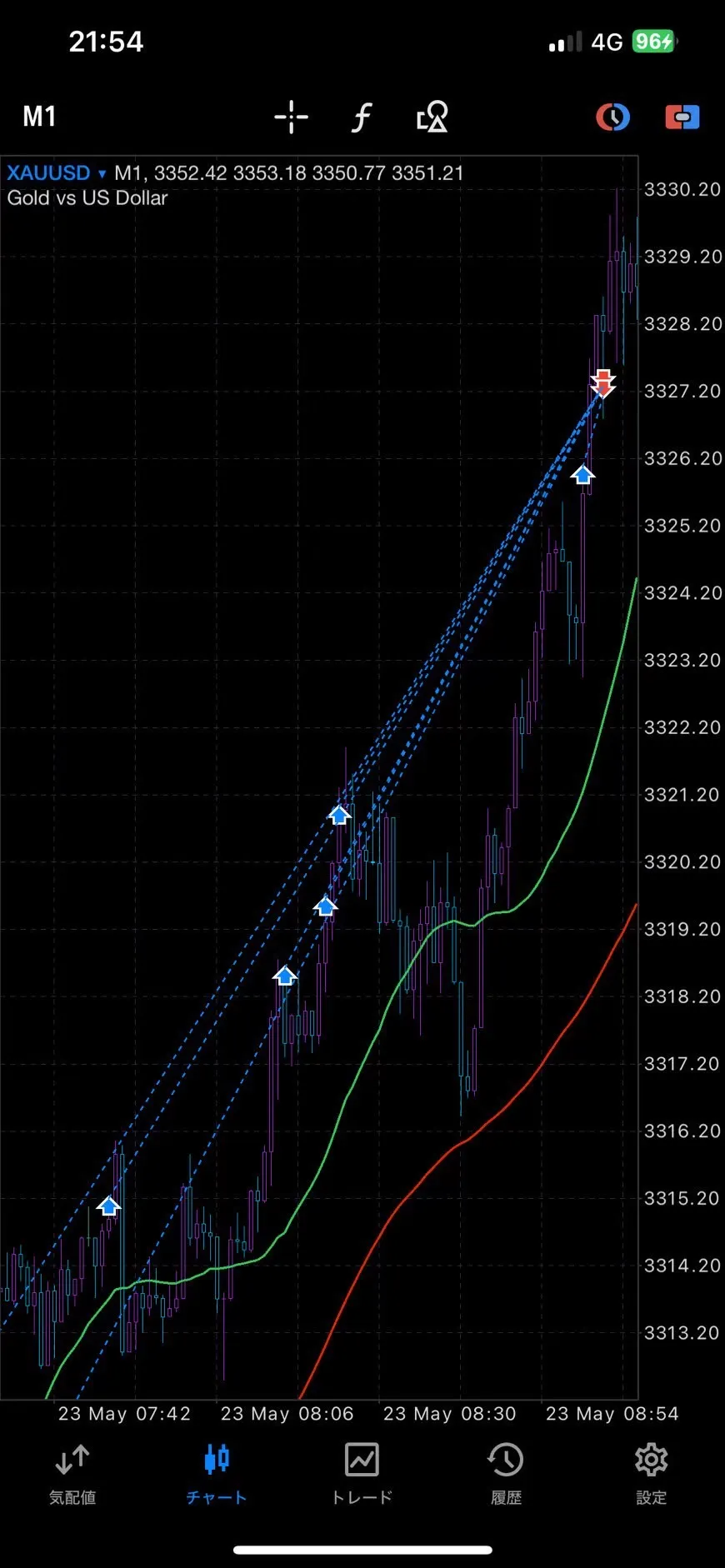This screenshot has height=1568, width=725.
Task: Open the indicators function menu
Action: (x=361, y=117)
